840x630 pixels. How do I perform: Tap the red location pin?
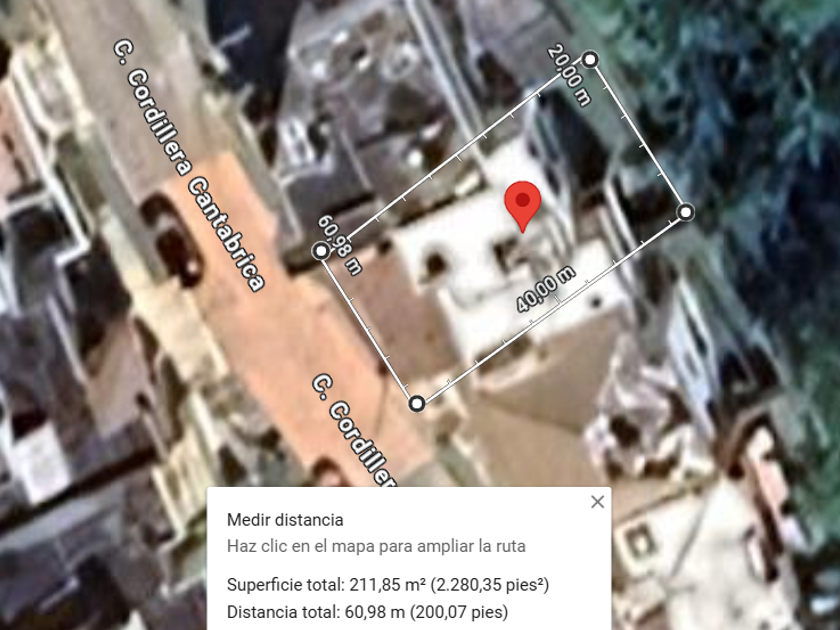(x=522, y=206)
